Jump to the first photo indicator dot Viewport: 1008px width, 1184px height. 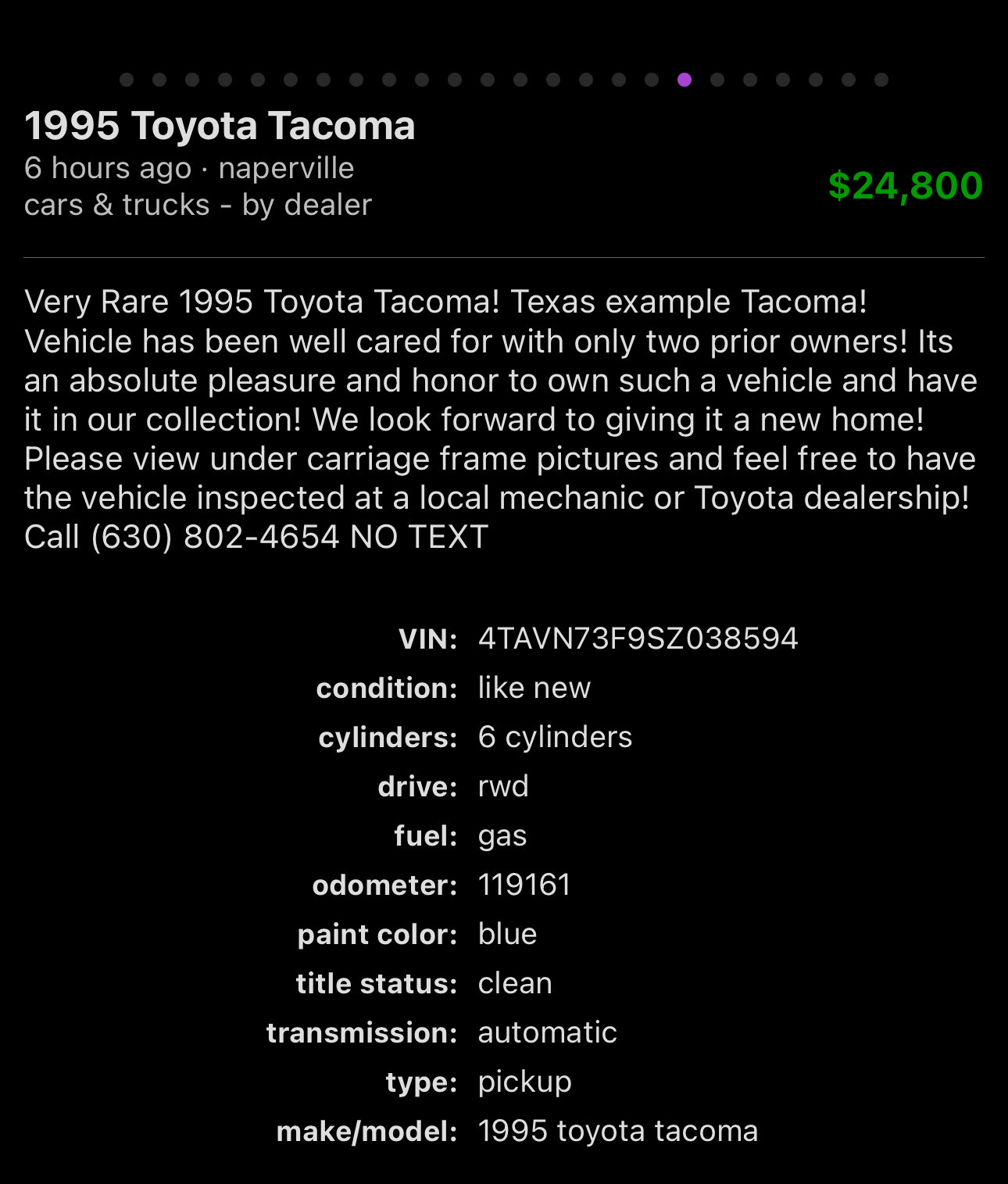(x=127, y=80)
